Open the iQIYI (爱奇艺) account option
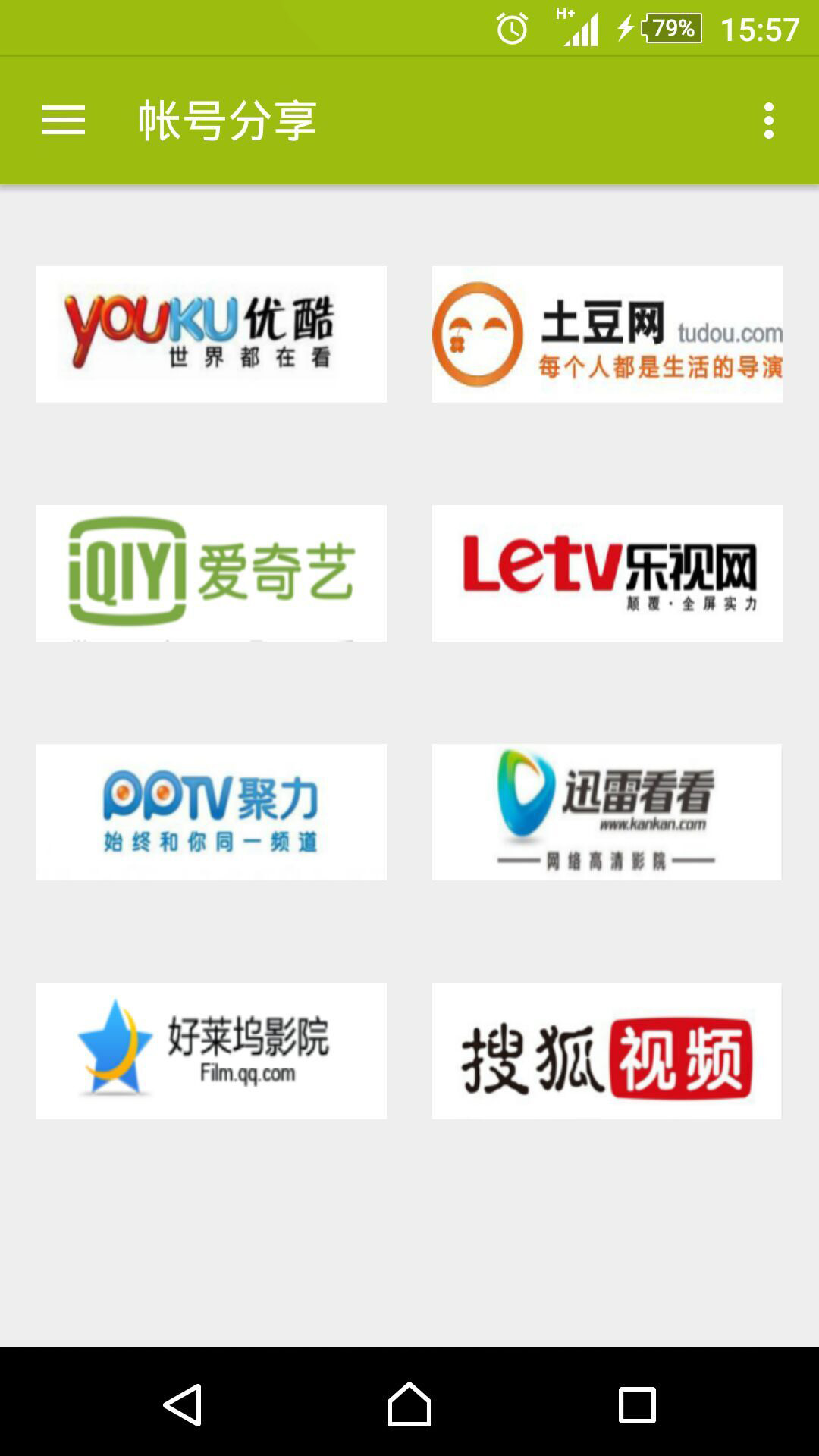This screenshot has width=819, height=1456. tap(210, 572)
